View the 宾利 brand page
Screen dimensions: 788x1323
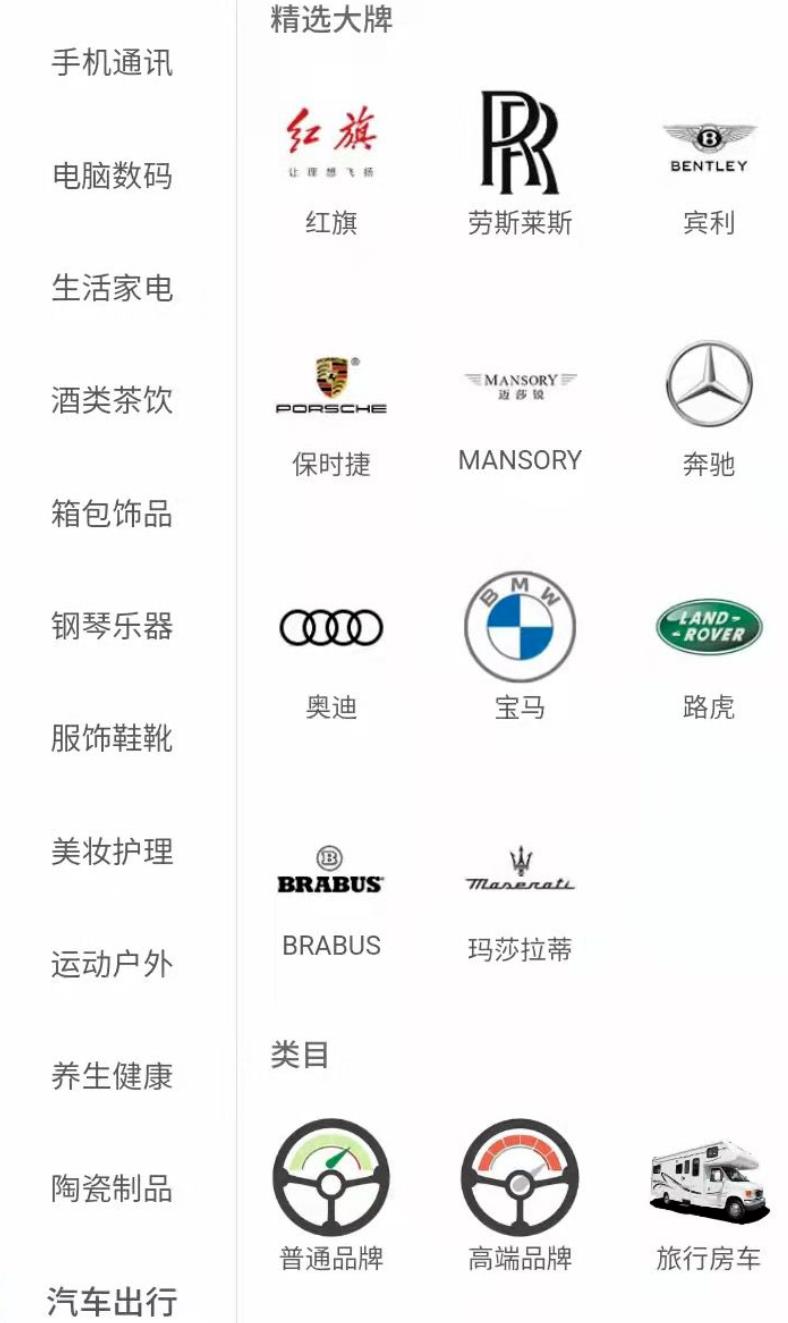[x=708, y=160]
